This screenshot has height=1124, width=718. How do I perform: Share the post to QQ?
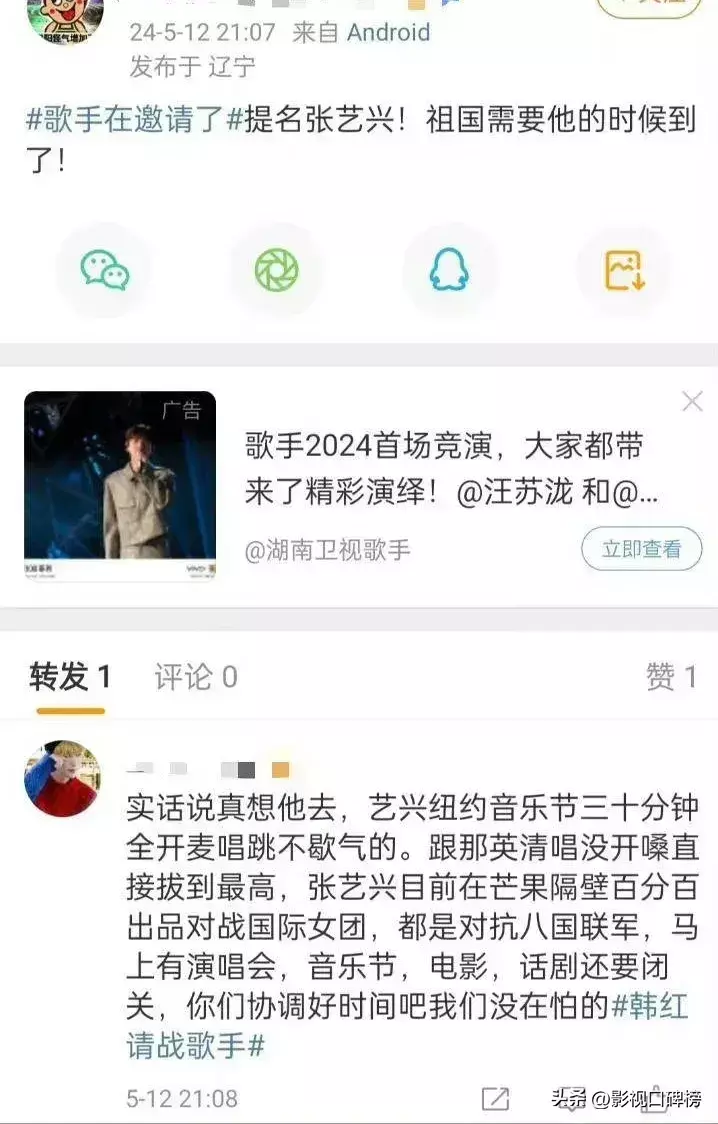(449, 270)
